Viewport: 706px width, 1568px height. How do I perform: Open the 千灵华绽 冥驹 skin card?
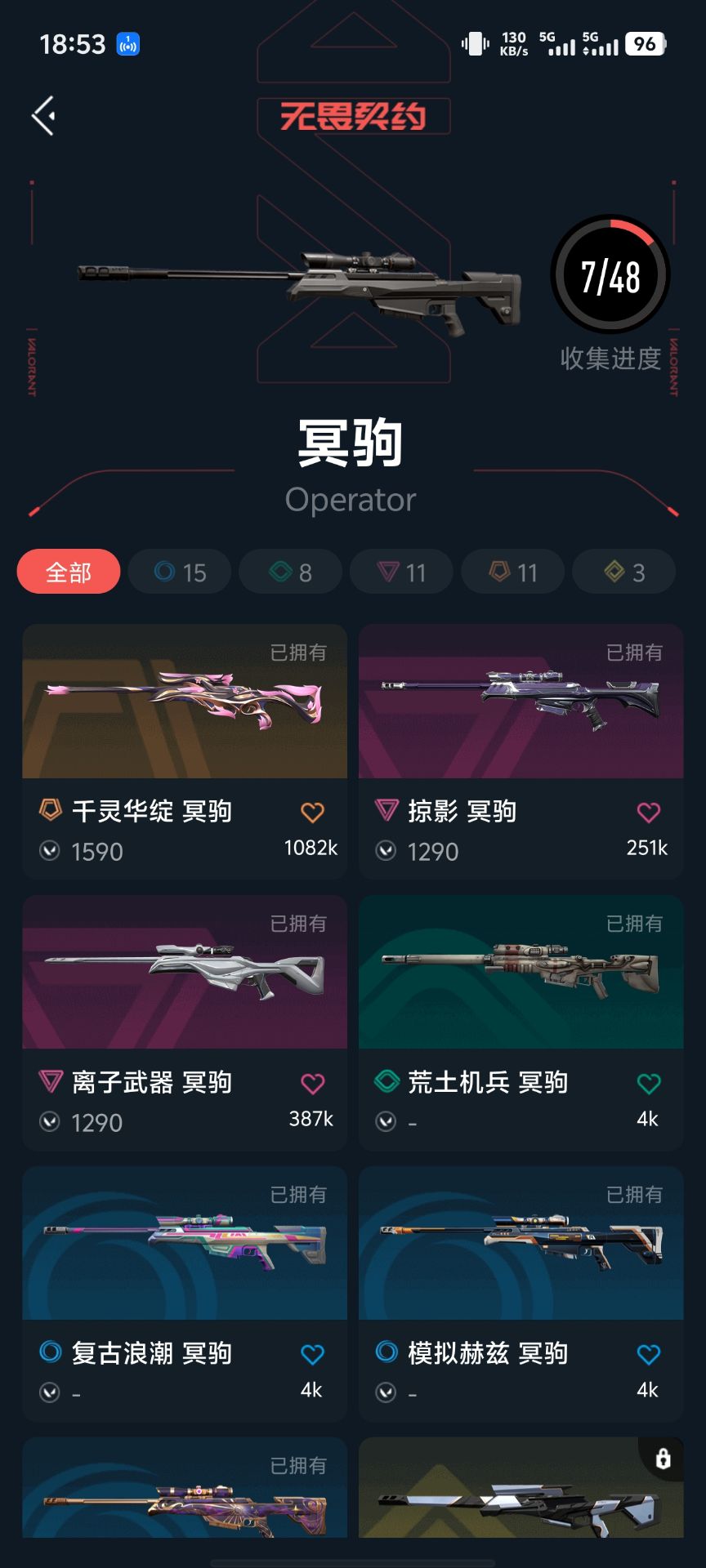coord(185,702)
